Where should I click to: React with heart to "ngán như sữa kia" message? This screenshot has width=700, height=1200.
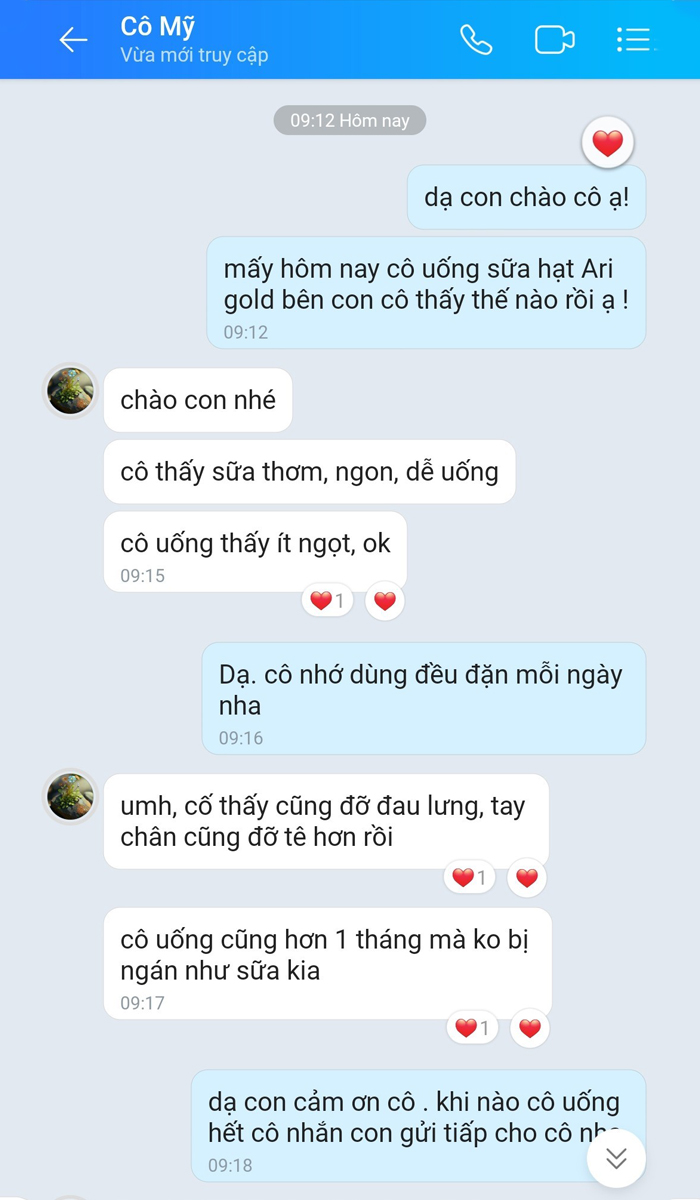[530, 1028]
